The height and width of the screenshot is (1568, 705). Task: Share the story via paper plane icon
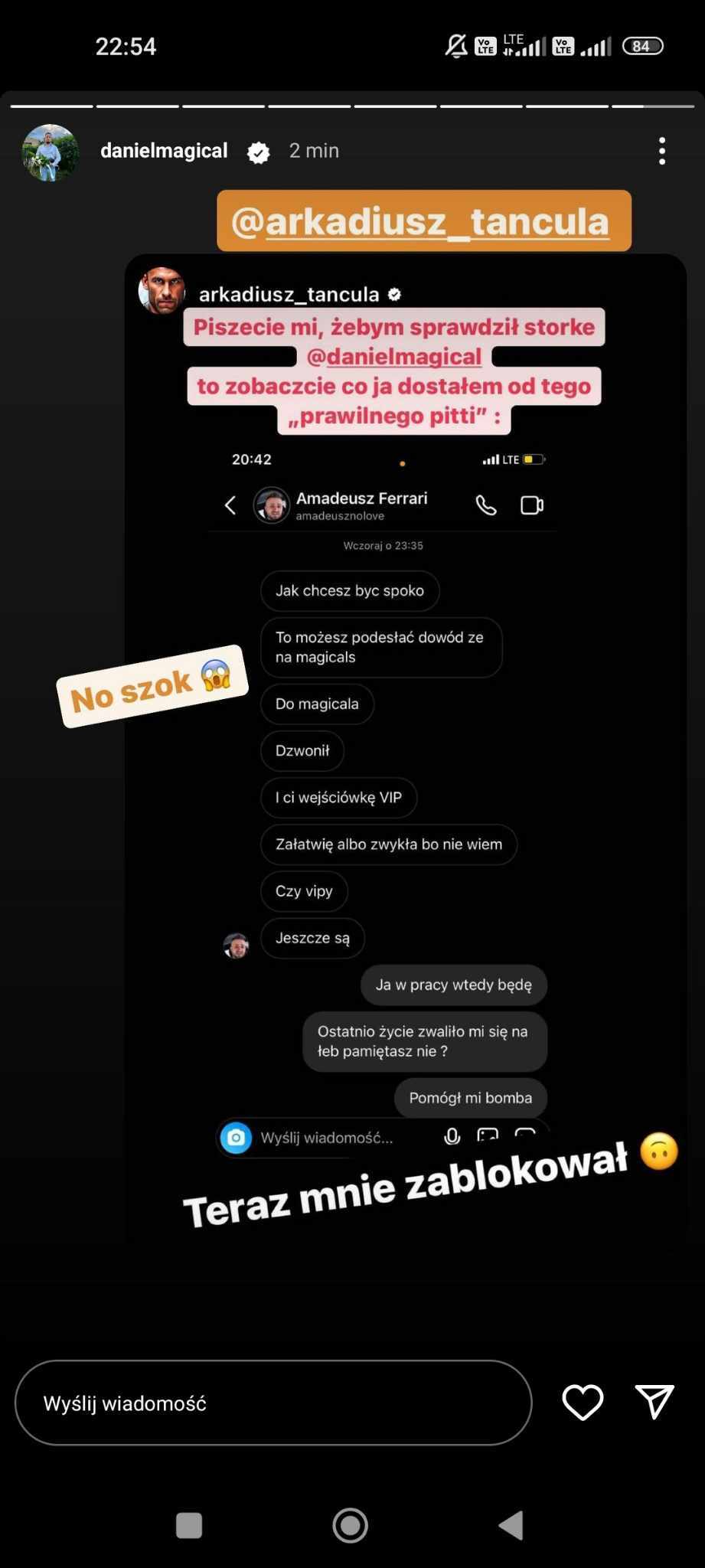[x=654, y=1401]
